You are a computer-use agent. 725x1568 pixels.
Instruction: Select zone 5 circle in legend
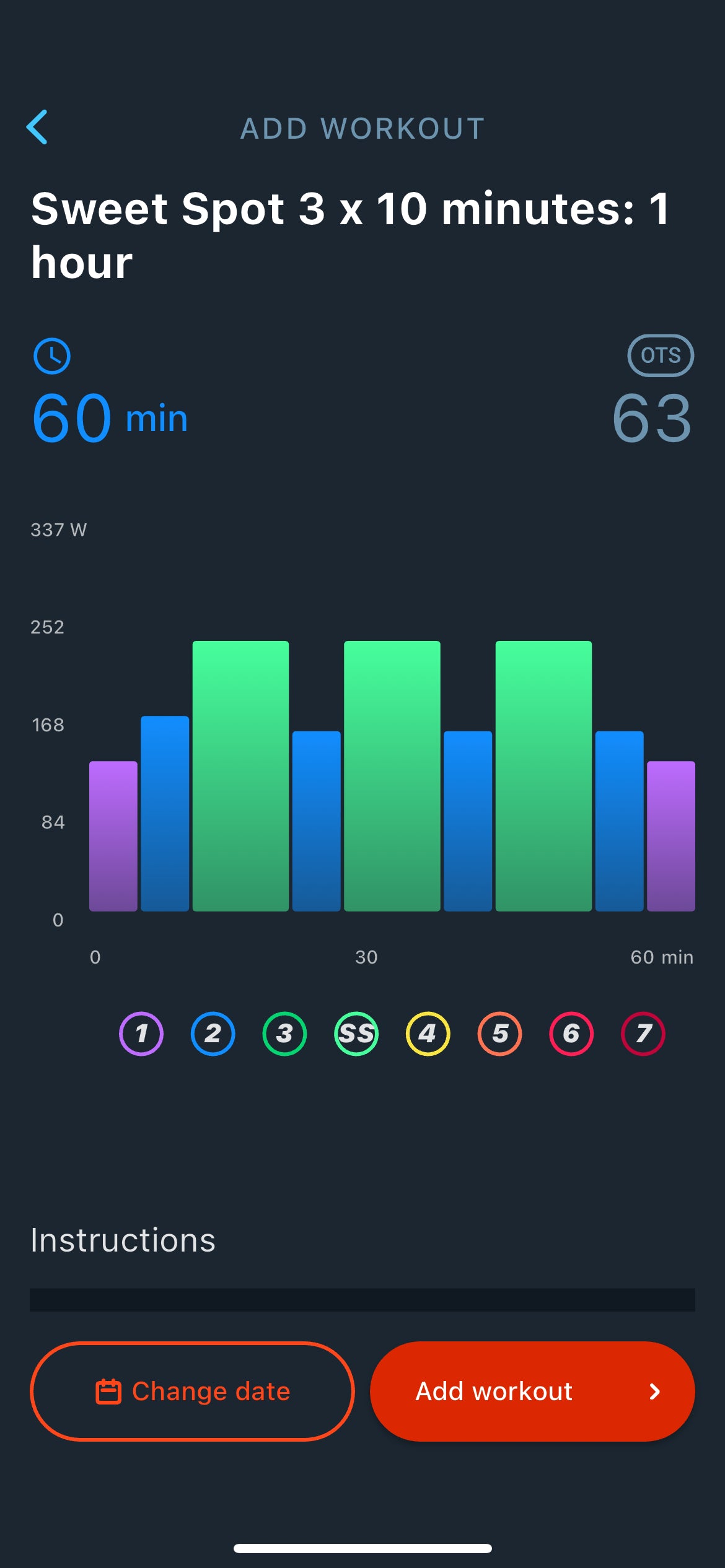pyautogui.click(x=499, y=1034)
